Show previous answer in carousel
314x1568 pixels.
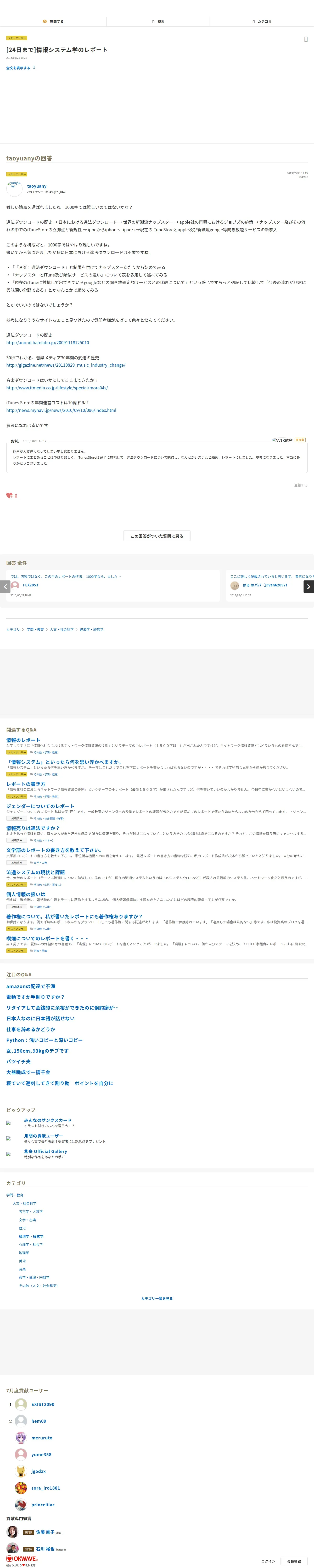coord(5,587)
